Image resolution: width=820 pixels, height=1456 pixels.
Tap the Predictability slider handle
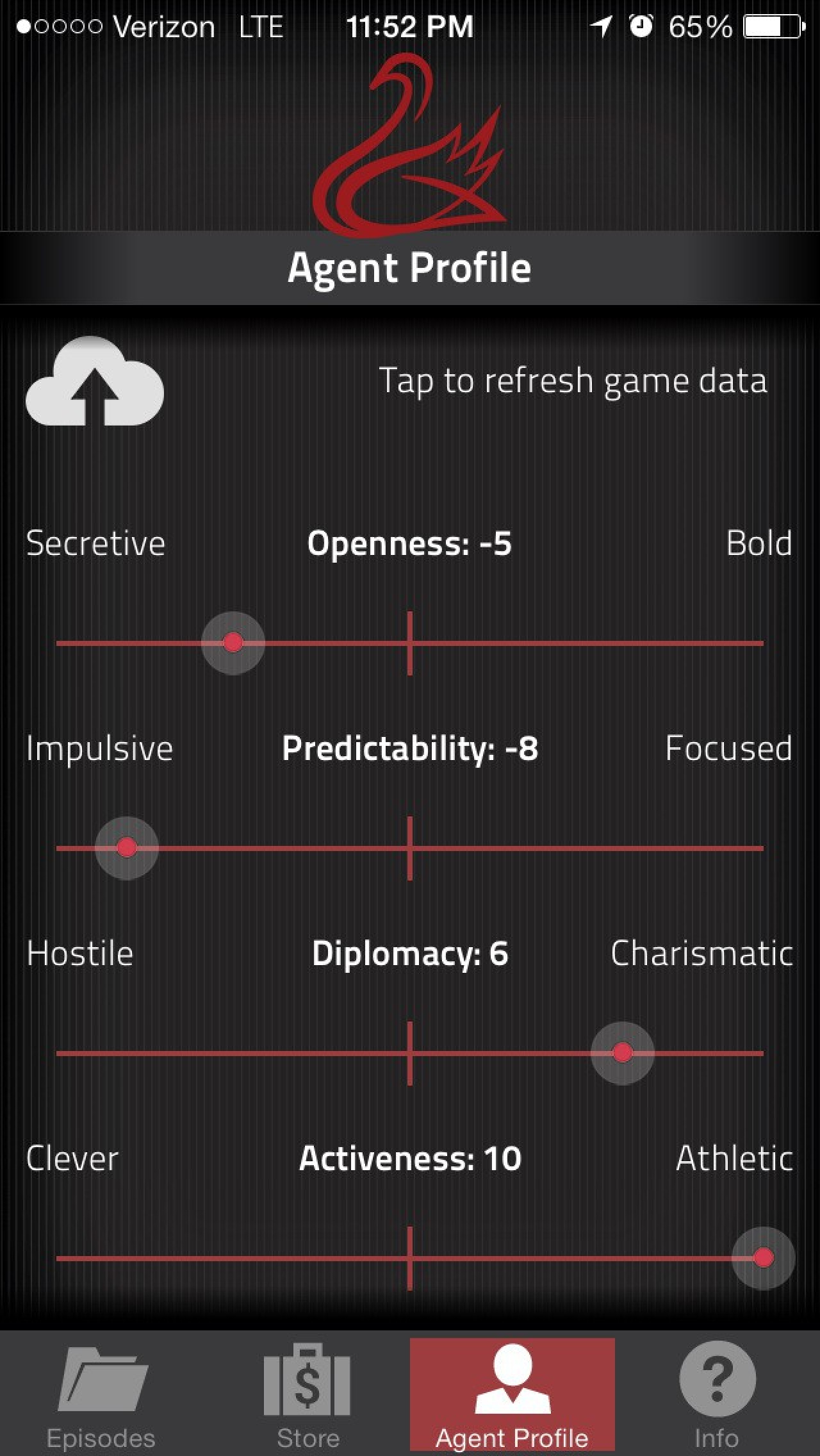(x=127, y=848)
